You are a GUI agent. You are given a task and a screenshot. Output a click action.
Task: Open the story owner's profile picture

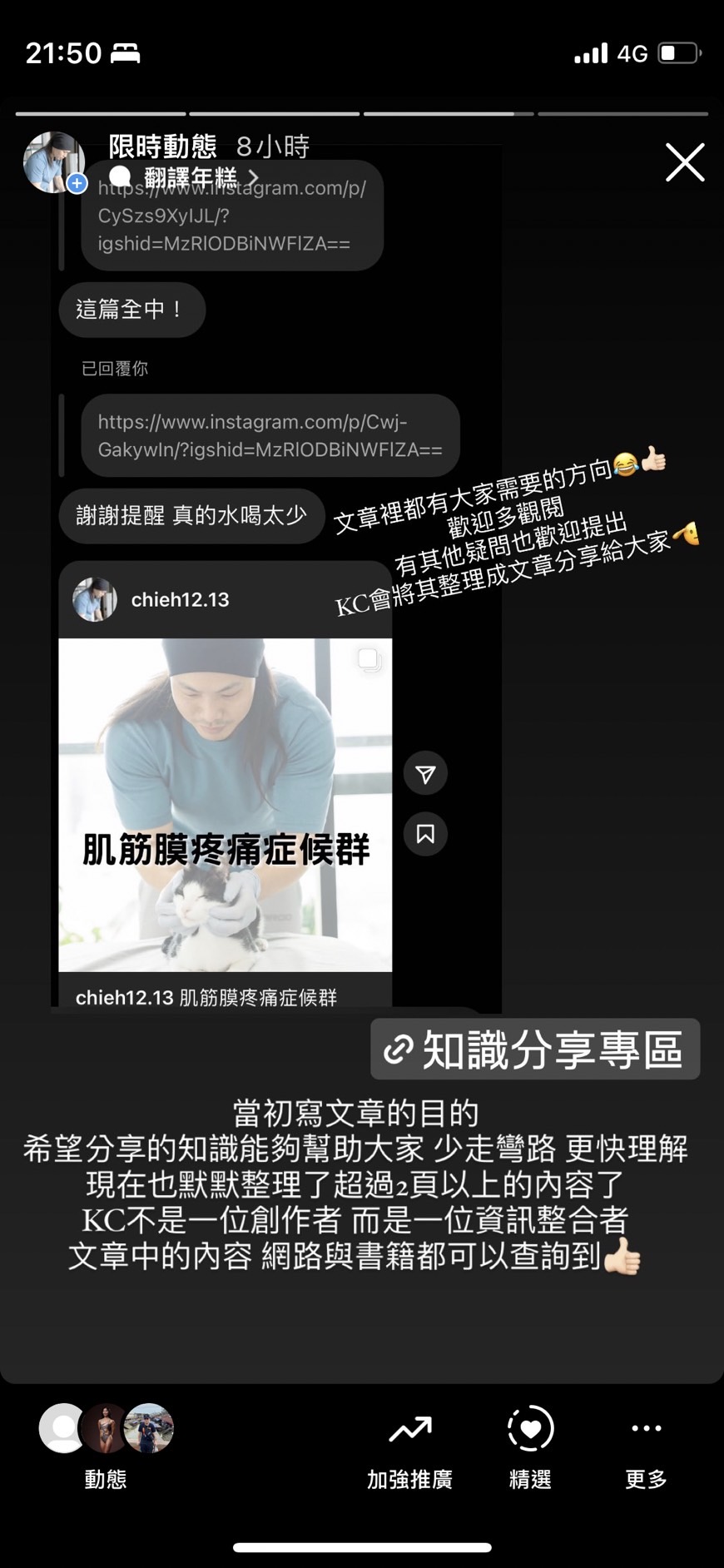[x=54, y=162]
